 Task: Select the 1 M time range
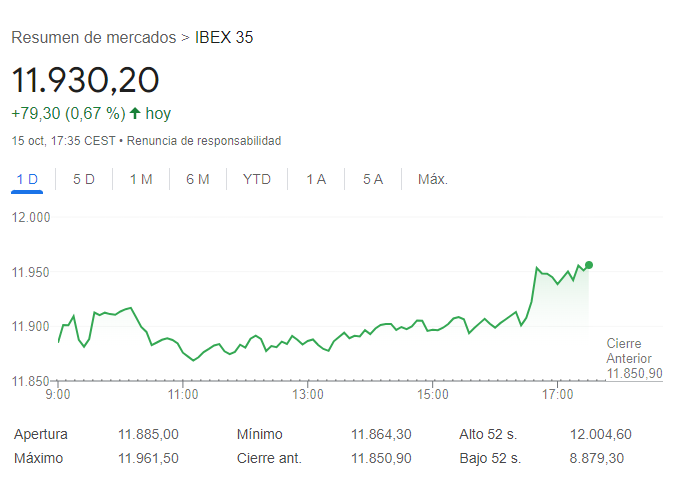(141, 179)
